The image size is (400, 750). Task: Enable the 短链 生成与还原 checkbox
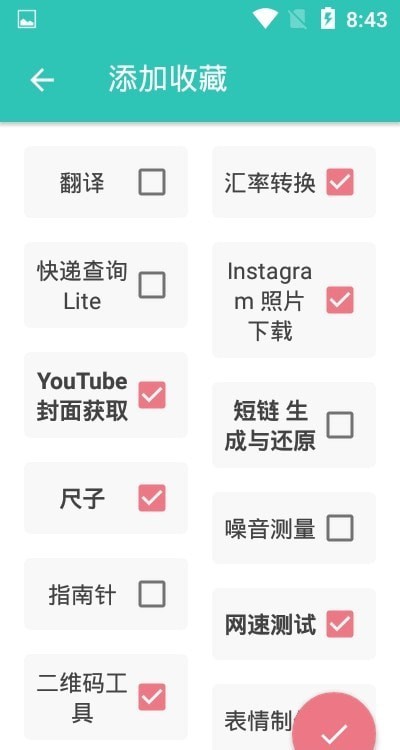340,425
